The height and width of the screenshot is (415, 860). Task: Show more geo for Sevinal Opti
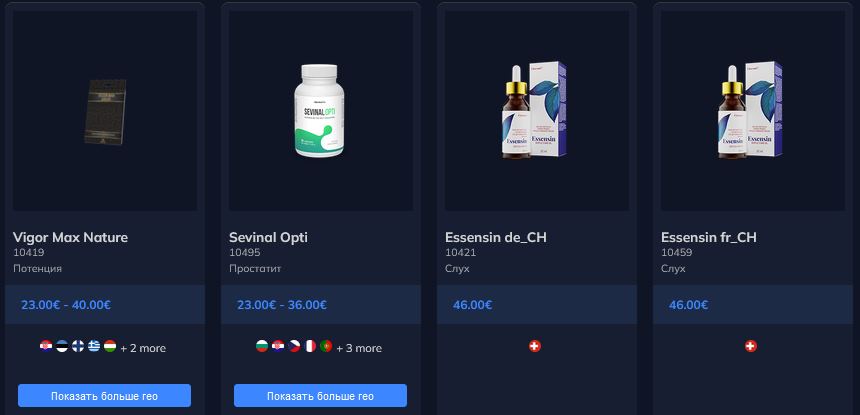320,395
